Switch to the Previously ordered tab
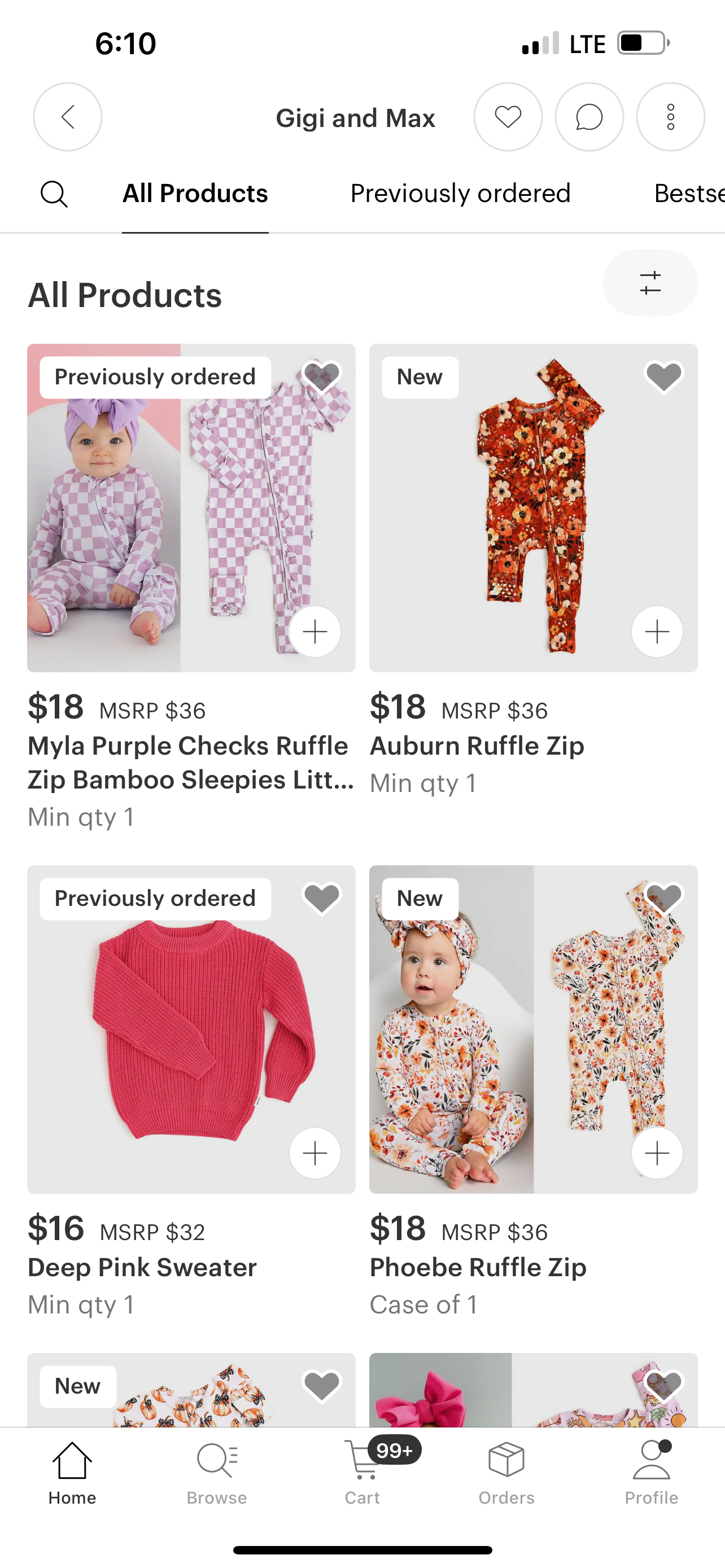This screenshot has height=1568, width=725. [x=460, y=194]
